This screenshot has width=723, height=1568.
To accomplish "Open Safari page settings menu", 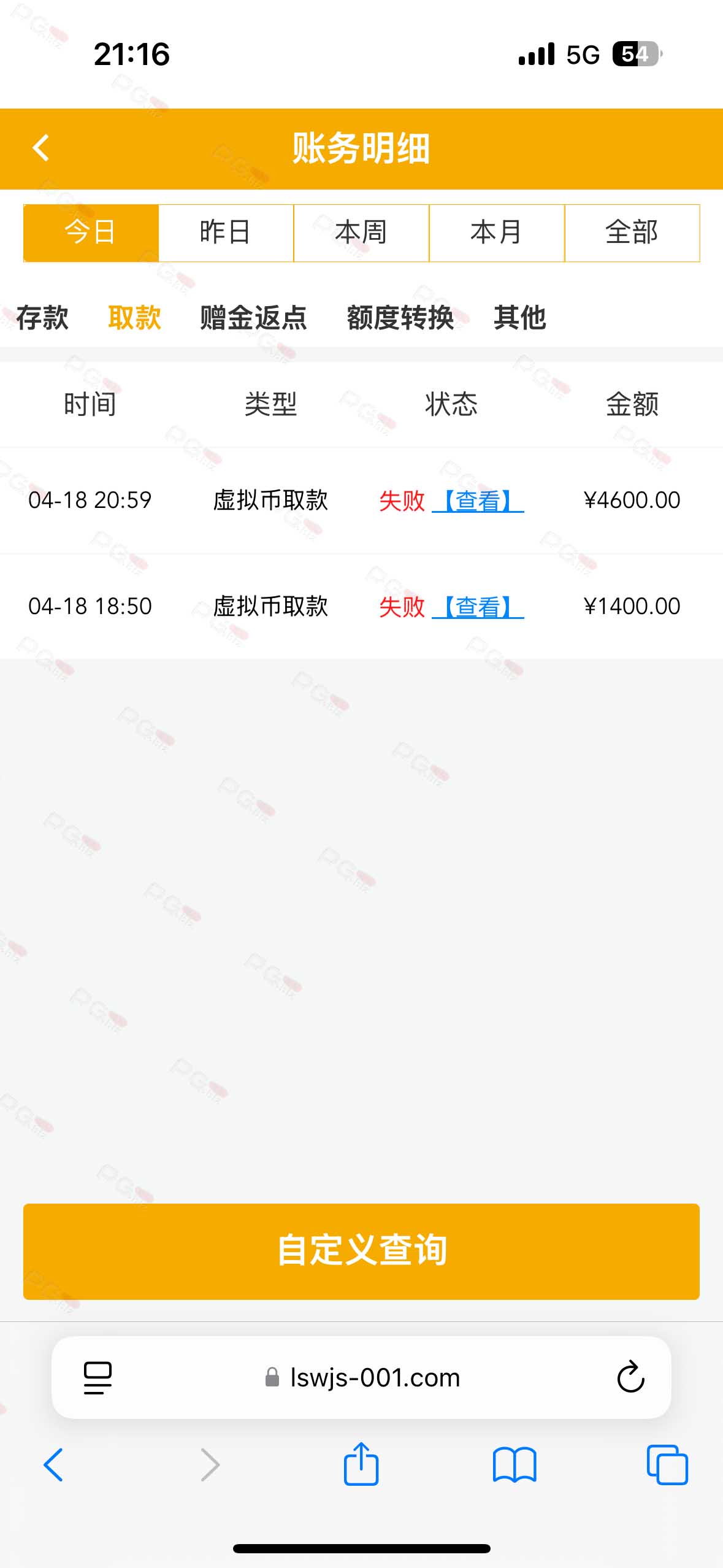I will [x=98, y=1378].
